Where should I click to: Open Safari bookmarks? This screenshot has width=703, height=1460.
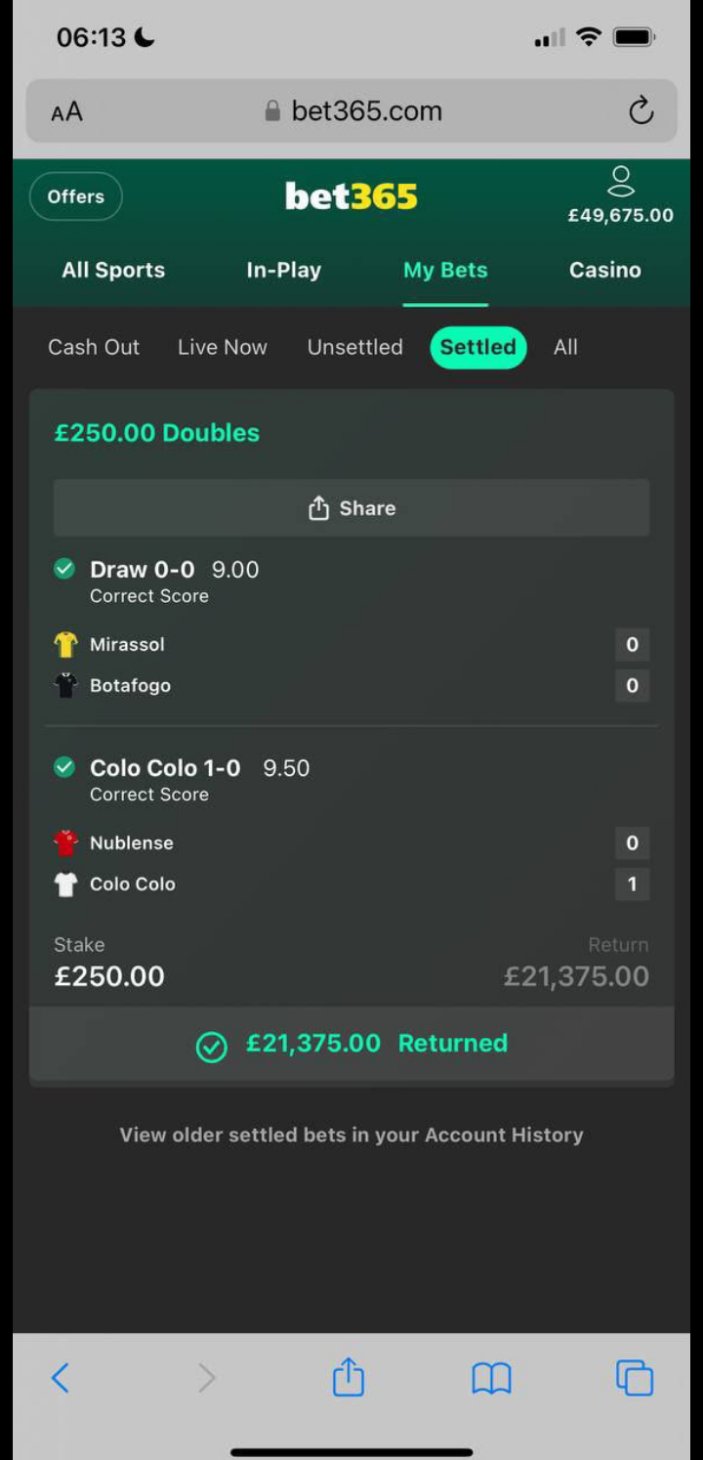coord(491,1378)
